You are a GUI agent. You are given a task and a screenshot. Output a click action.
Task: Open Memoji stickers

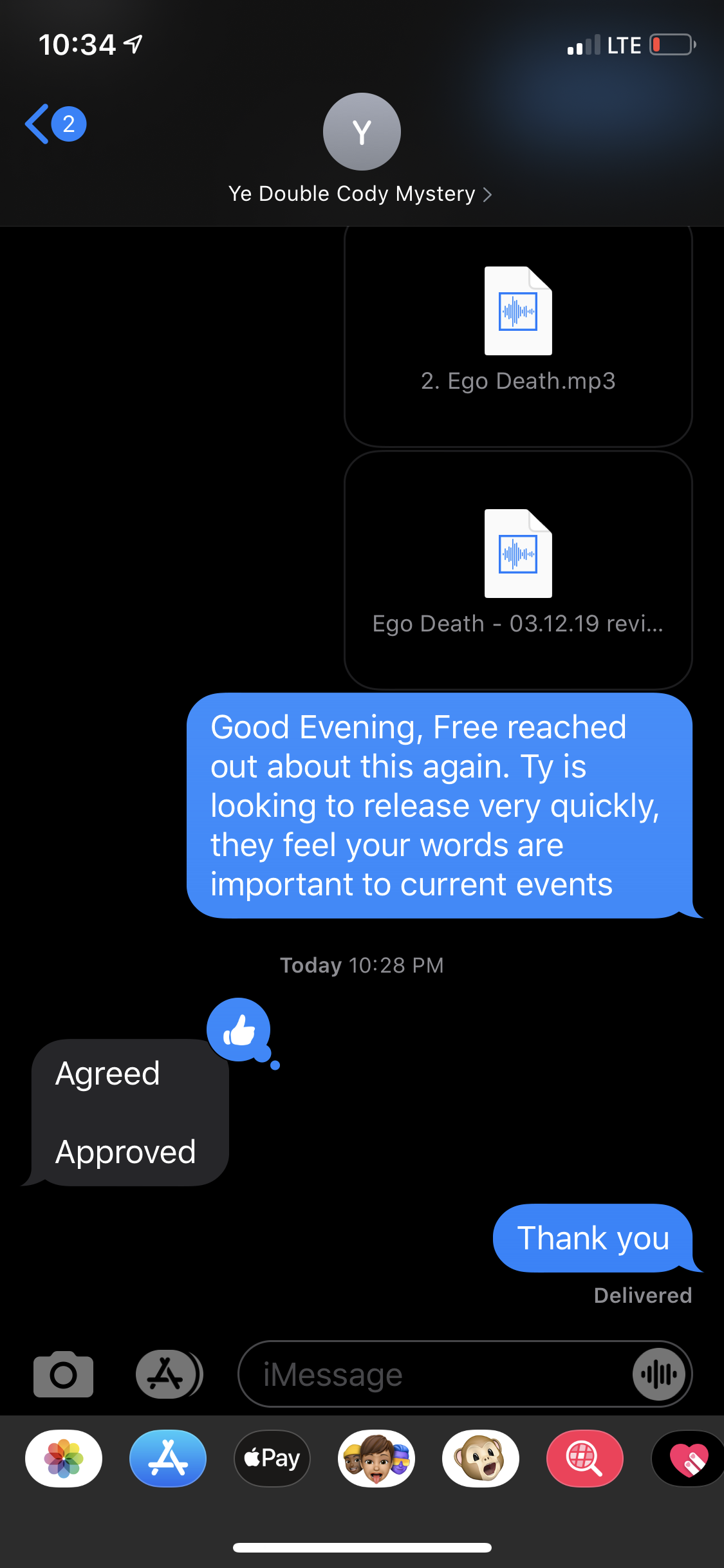pos(376,1458)
